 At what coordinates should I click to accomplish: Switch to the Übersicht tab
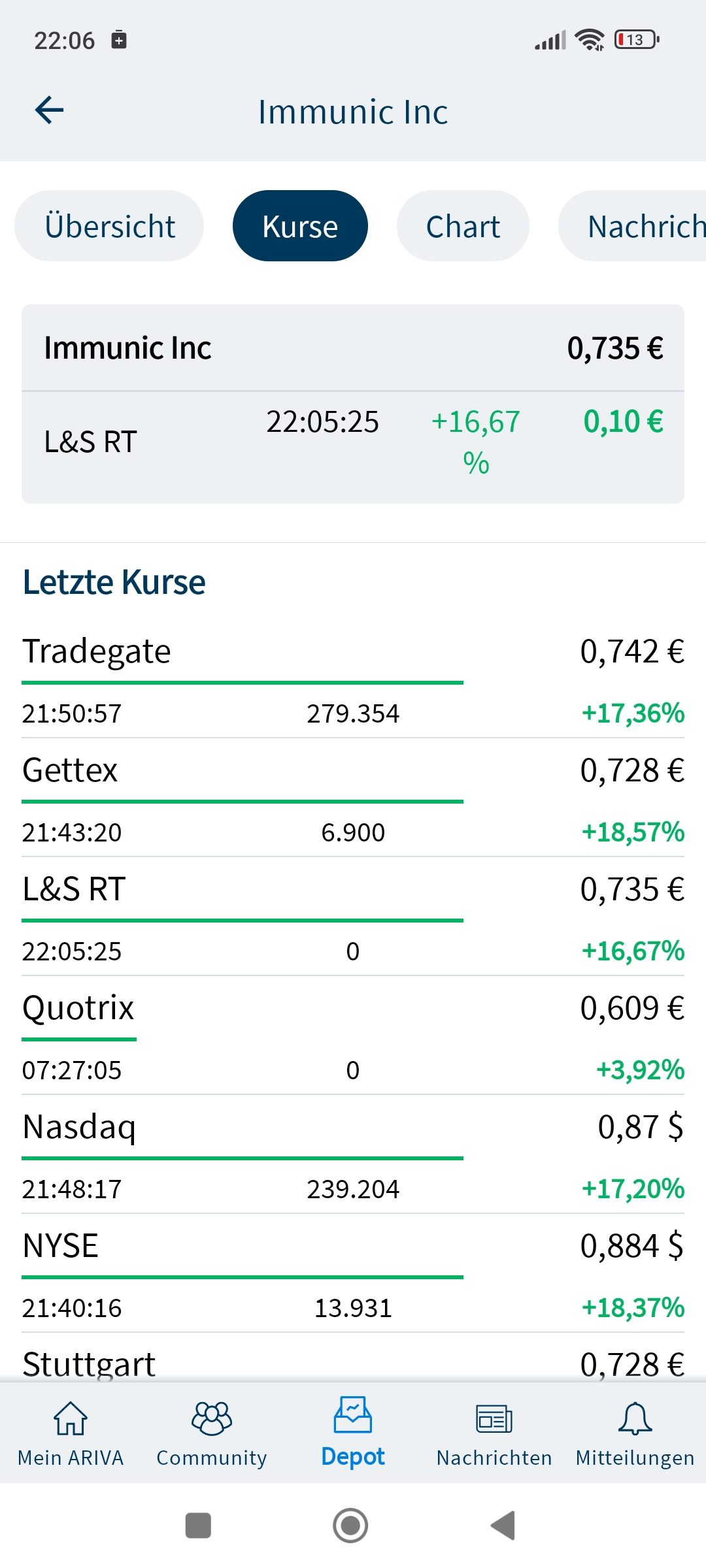109,226
